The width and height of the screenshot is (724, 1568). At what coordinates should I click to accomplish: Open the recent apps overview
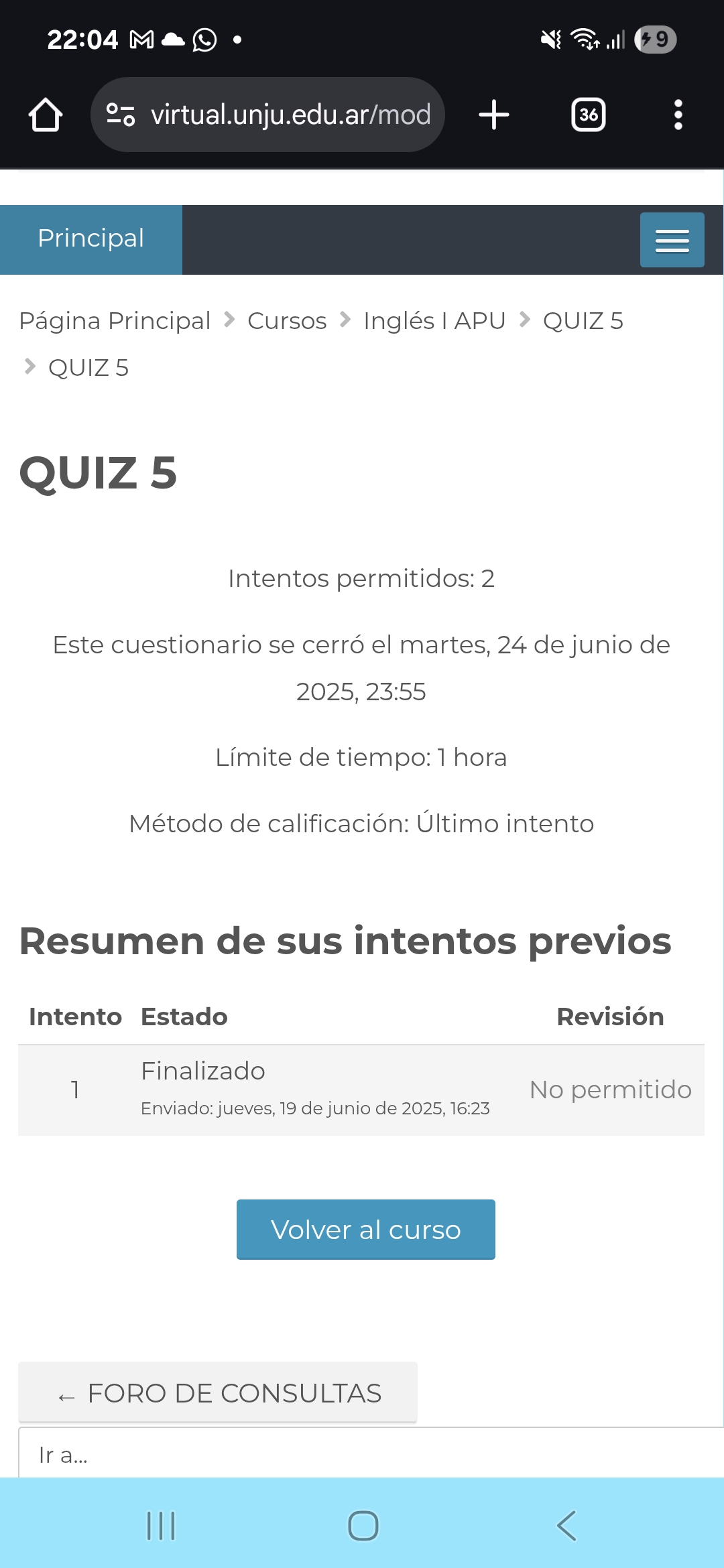point(161,1526)
